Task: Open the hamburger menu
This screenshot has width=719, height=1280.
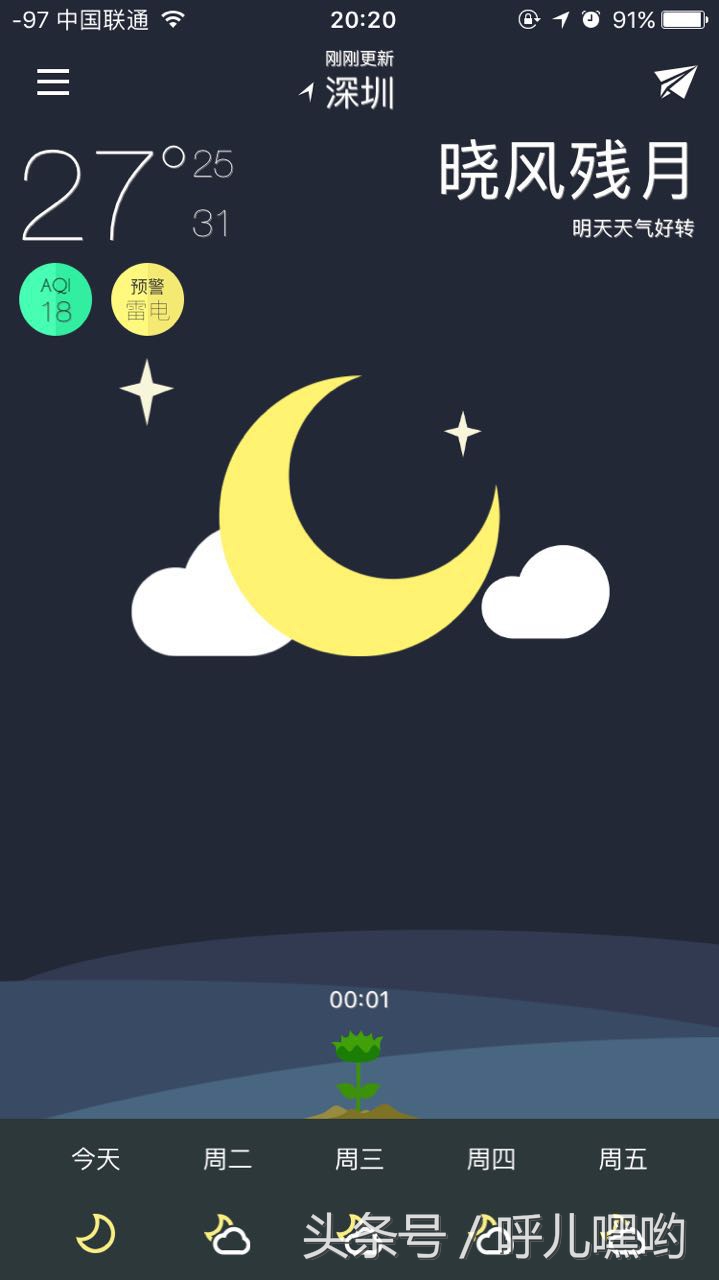Action: [53, 82]
